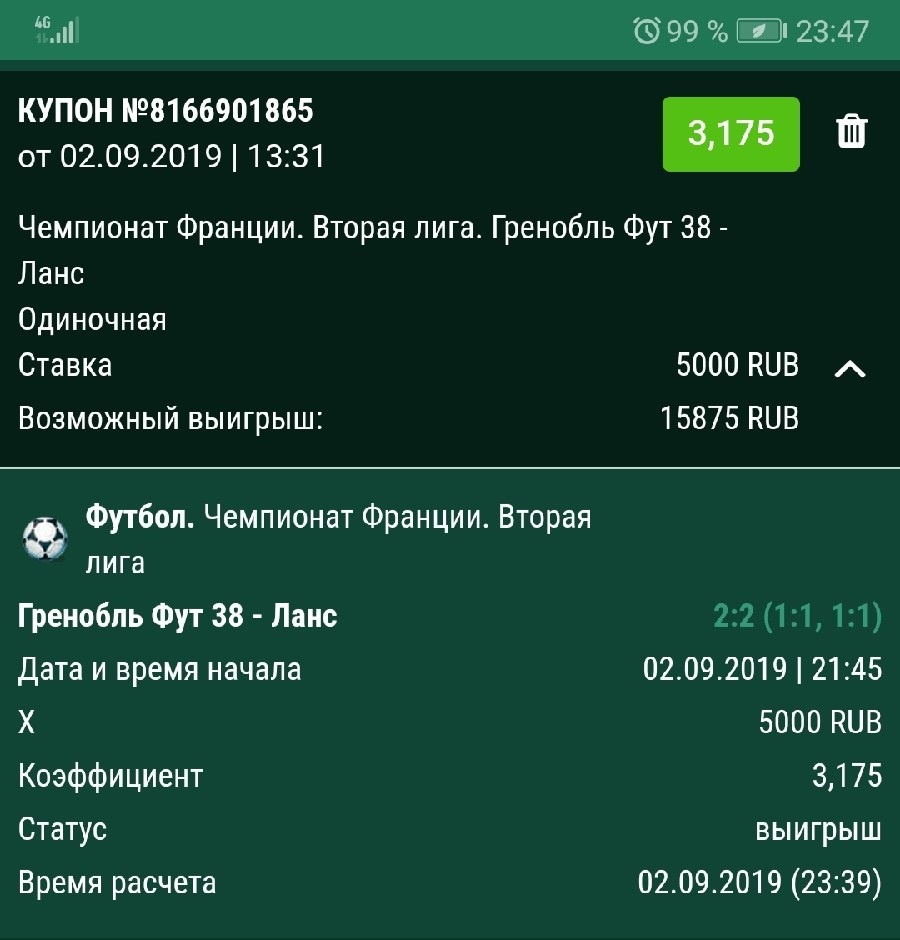Tap the alarm clock icon in status bar
Viewport: 900px width, 940px height.
[x=646, y=31]
